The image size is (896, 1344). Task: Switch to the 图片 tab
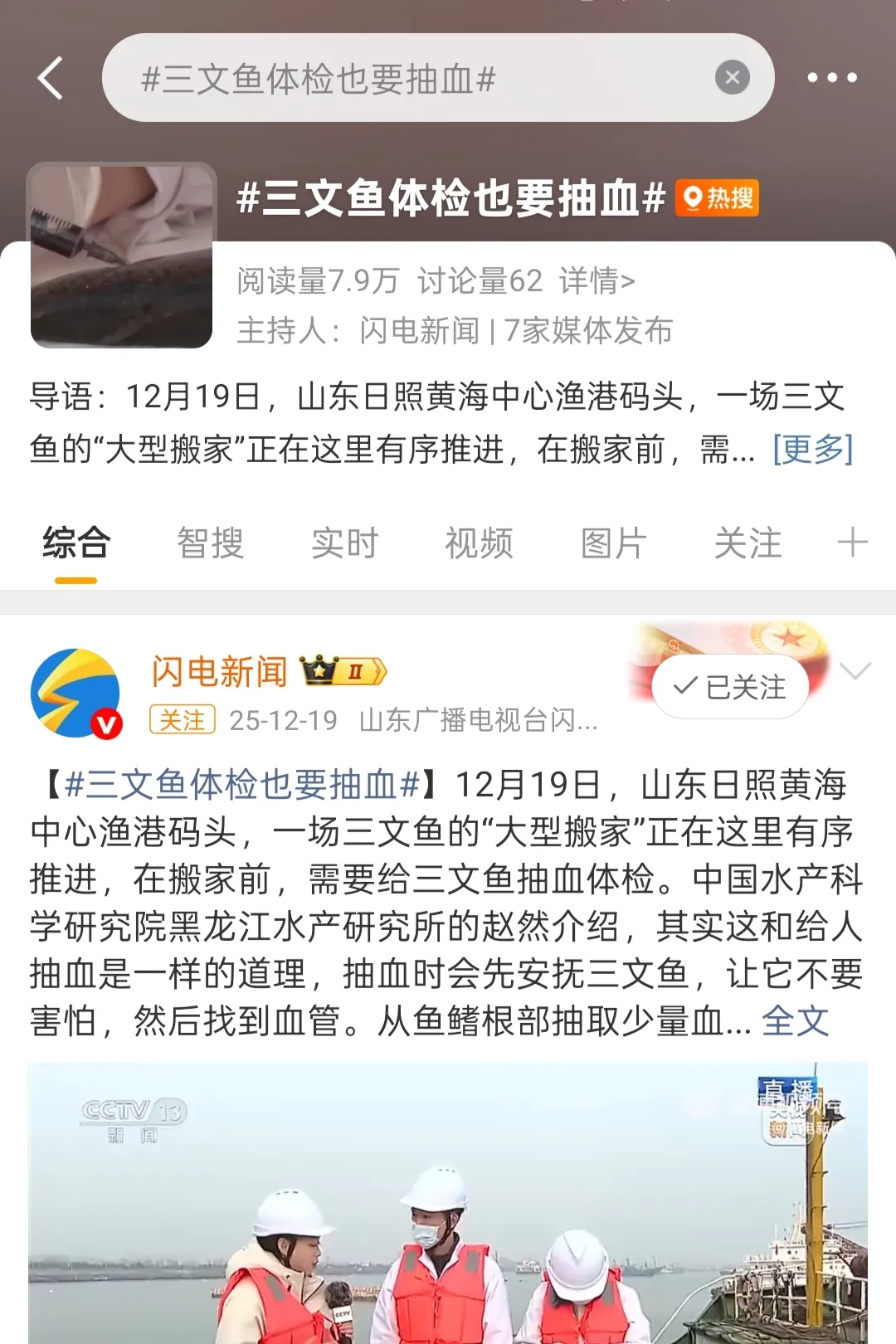point(614,542)
